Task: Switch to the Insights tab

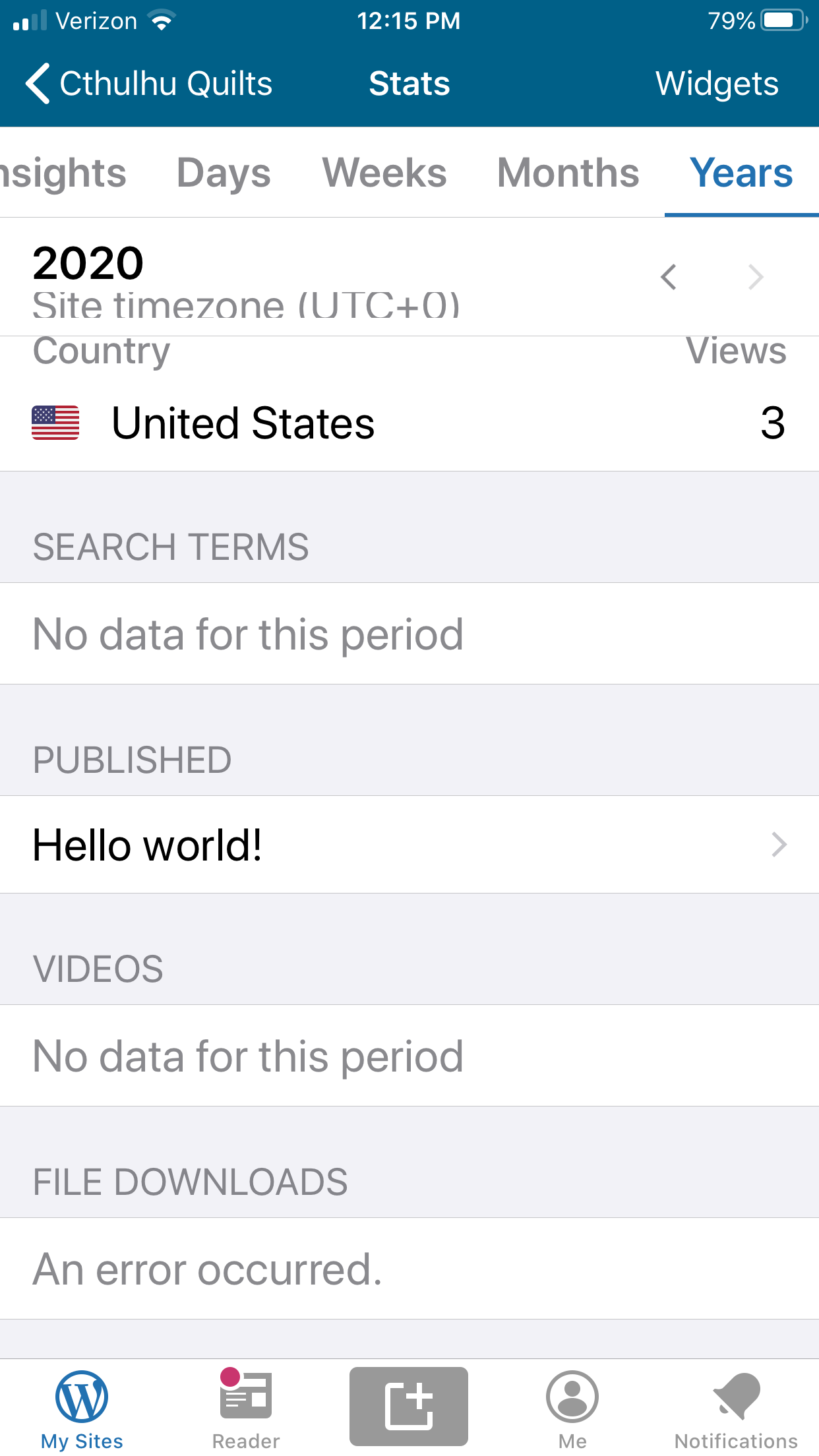Action: coord(63,173)
